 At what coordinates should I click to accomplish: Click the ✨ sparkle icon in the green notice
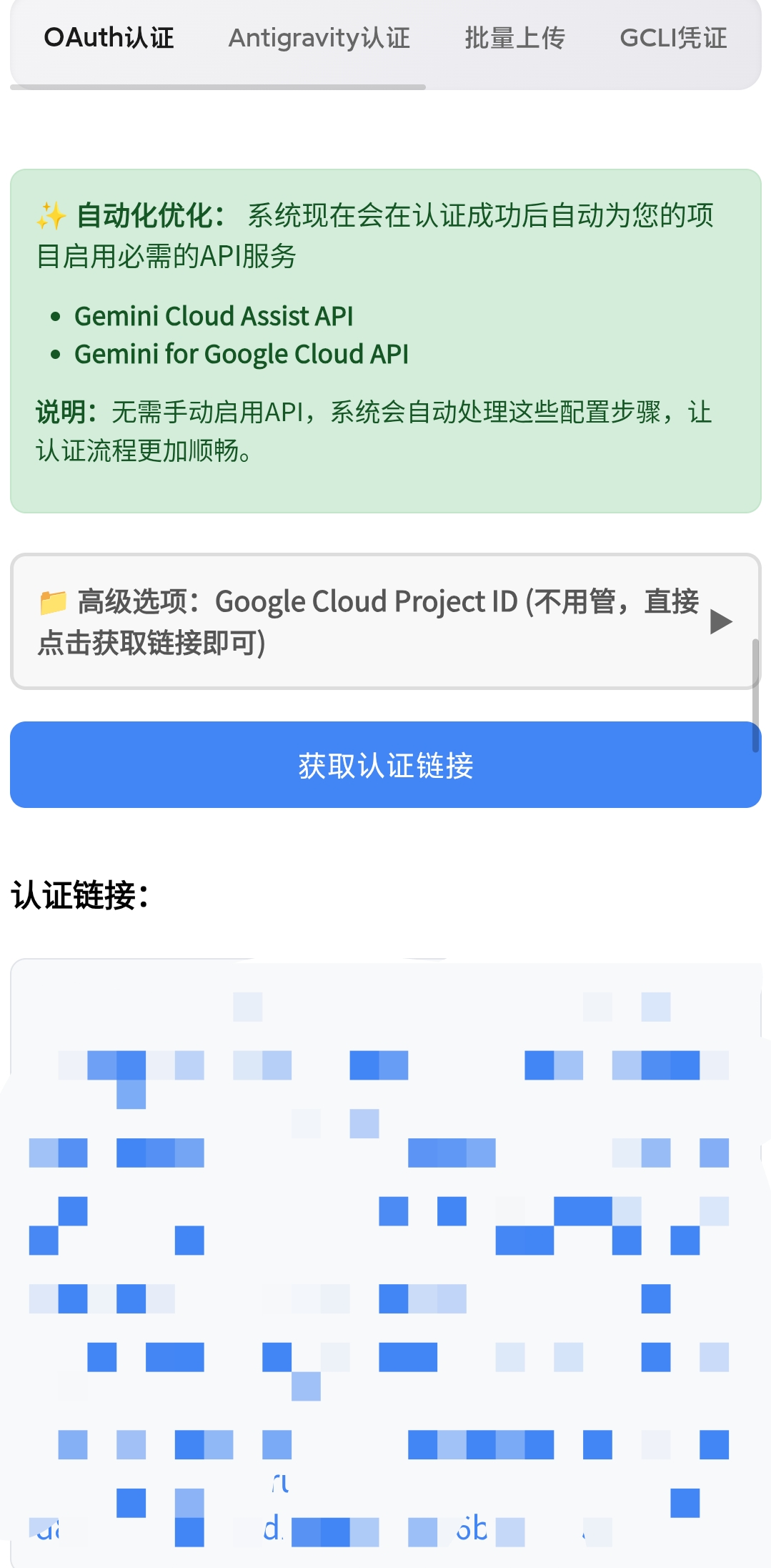[51, 216]
